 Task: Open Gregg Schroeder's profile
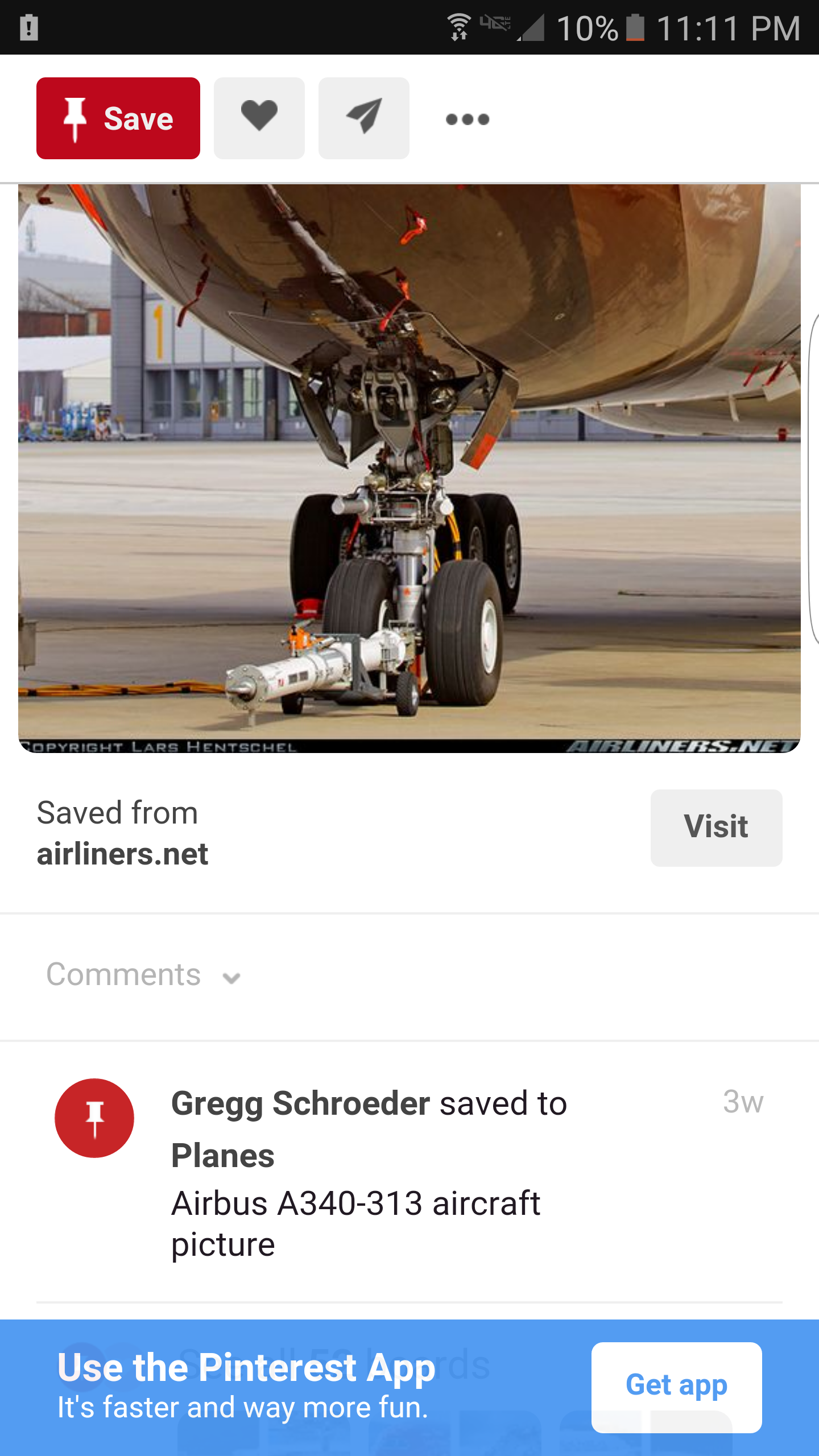[x=300, y=1104]
